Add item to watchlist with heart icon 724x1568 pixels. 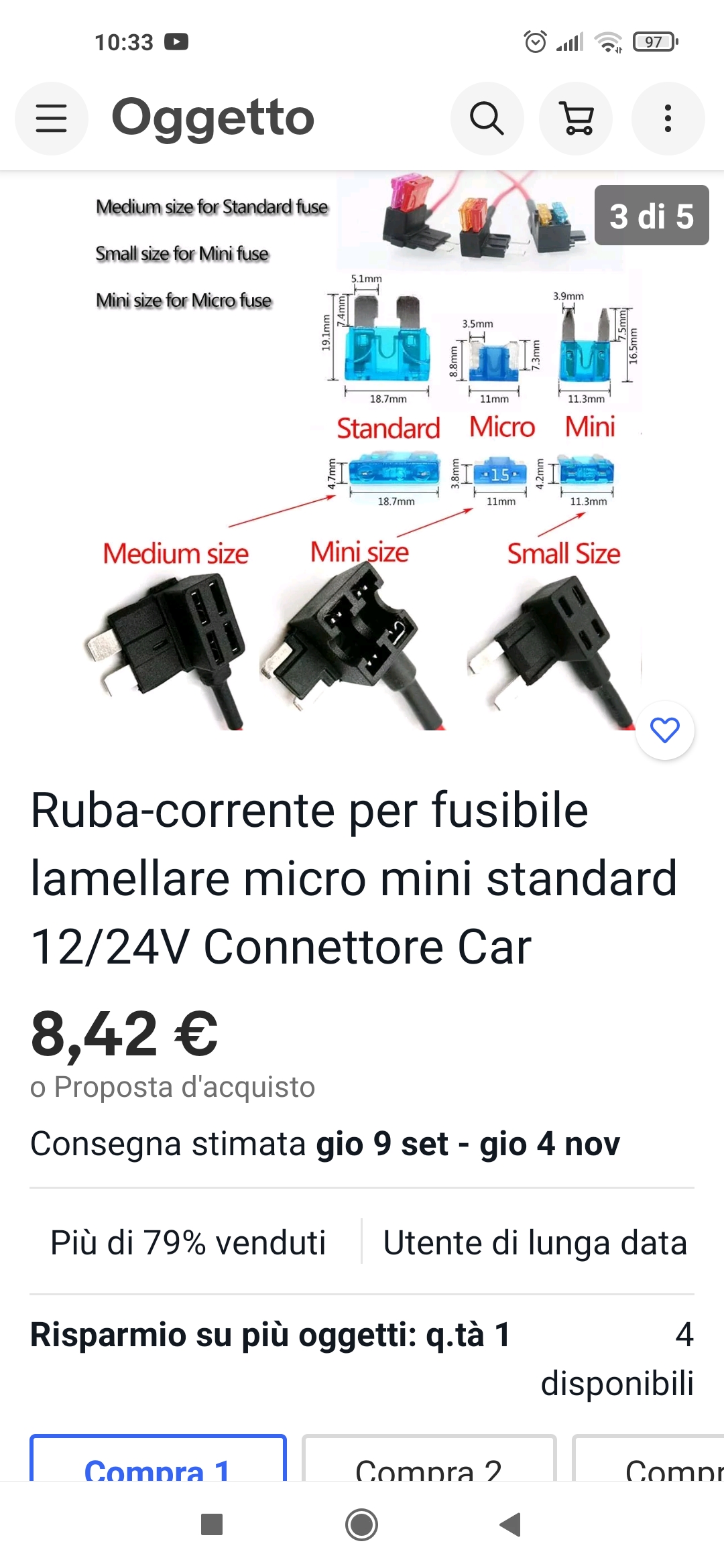[x=665, y=730]
